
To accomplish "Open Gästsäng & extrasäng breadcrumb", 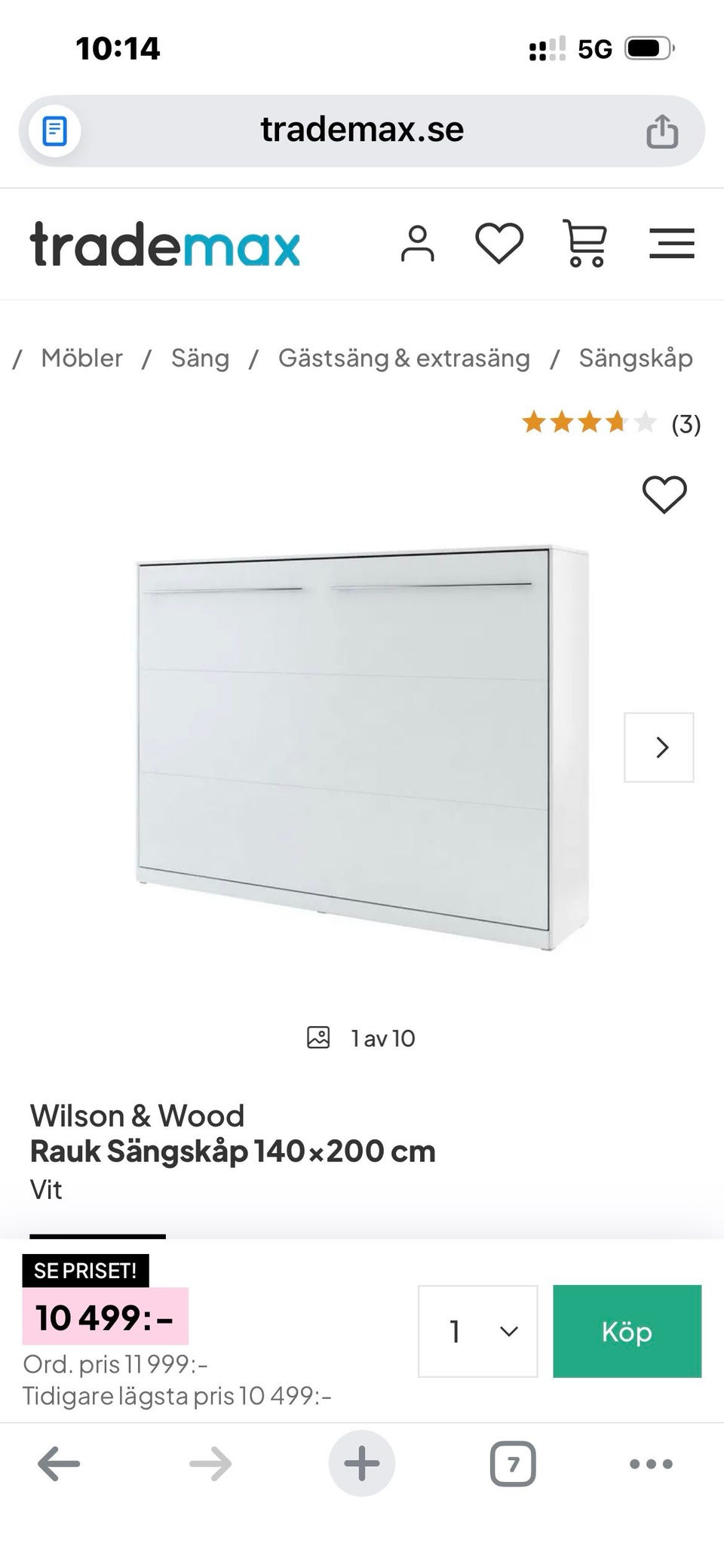I will pos(404,358).
